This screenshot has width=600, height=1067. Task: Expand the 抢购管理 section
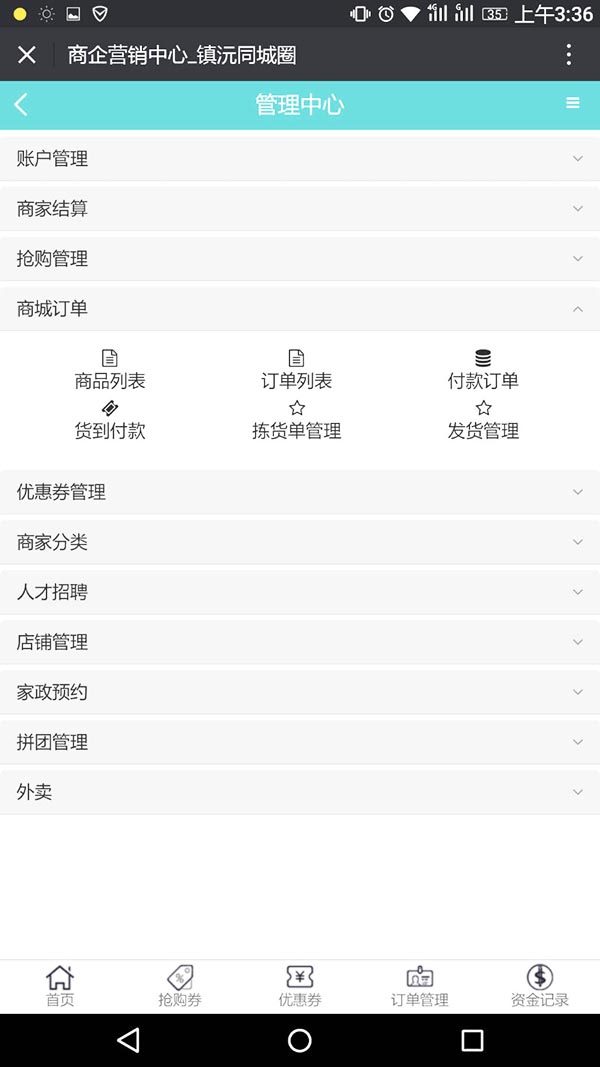300,259
